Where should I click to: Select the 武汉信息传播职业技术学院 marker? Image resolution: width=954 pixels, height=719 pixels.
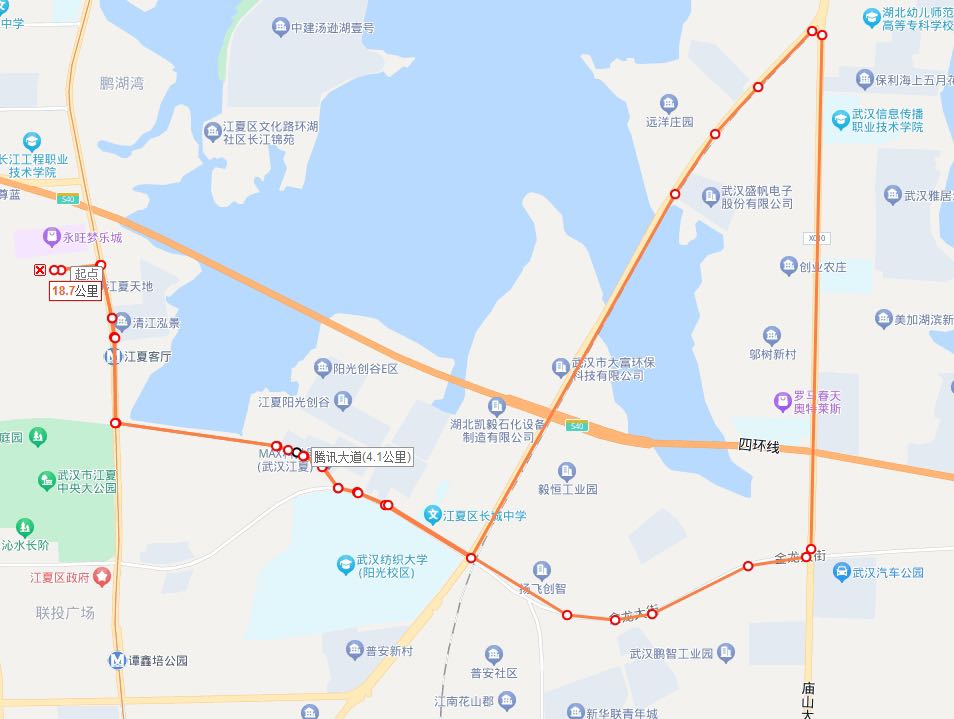coord(841,120)
